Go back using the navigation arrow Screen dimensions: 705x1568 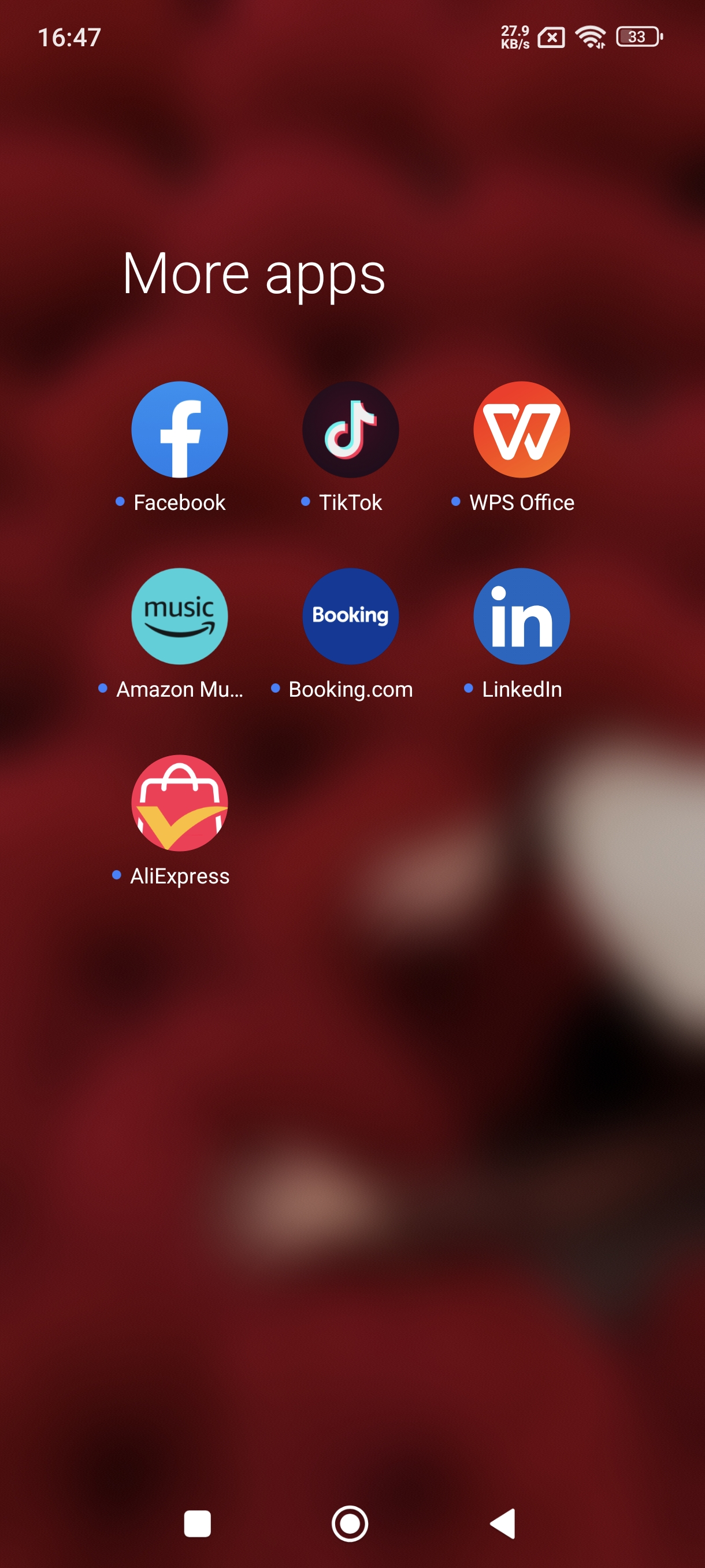click(503, 1523)
